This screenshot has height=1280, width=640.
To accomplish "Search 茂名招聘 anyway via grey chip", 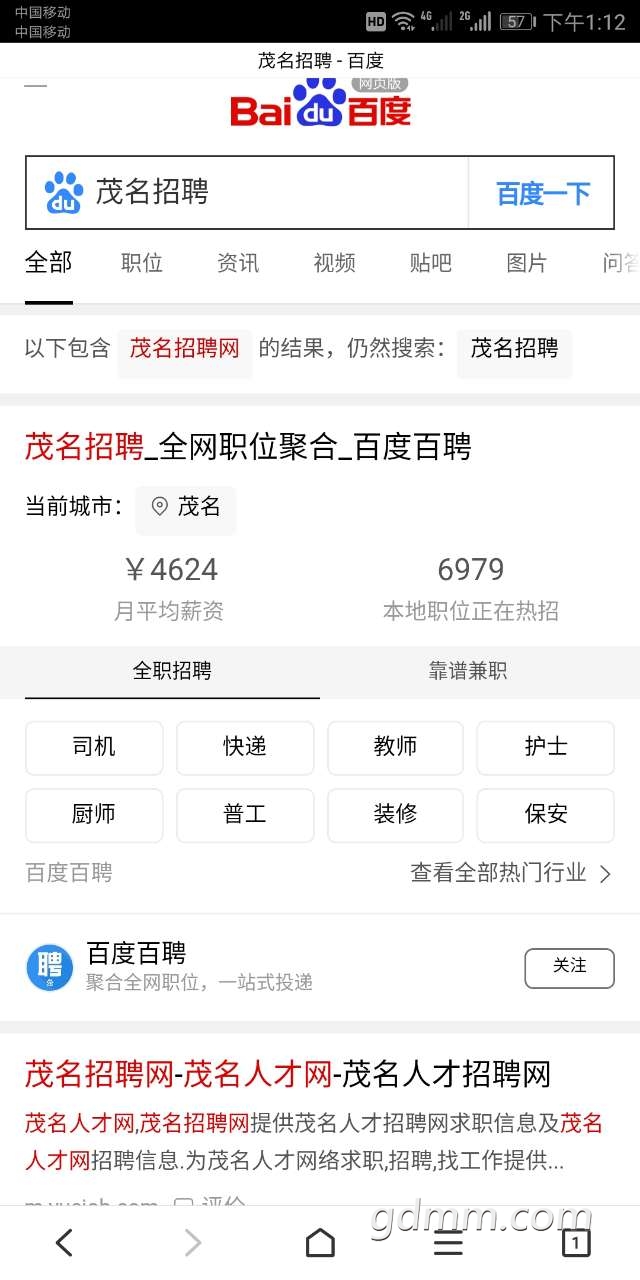I will (x=514, y=349).
